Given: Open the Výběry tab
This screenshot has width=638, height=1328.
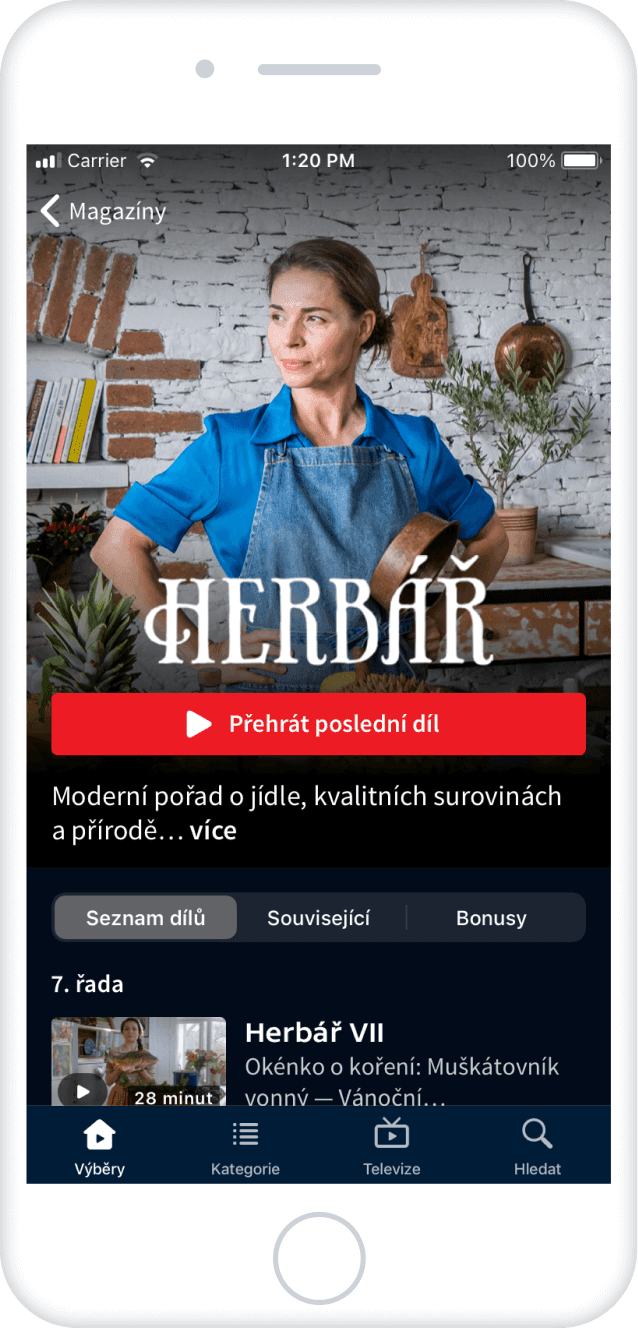Looking at the screenshot, I should click(100, 1147).
